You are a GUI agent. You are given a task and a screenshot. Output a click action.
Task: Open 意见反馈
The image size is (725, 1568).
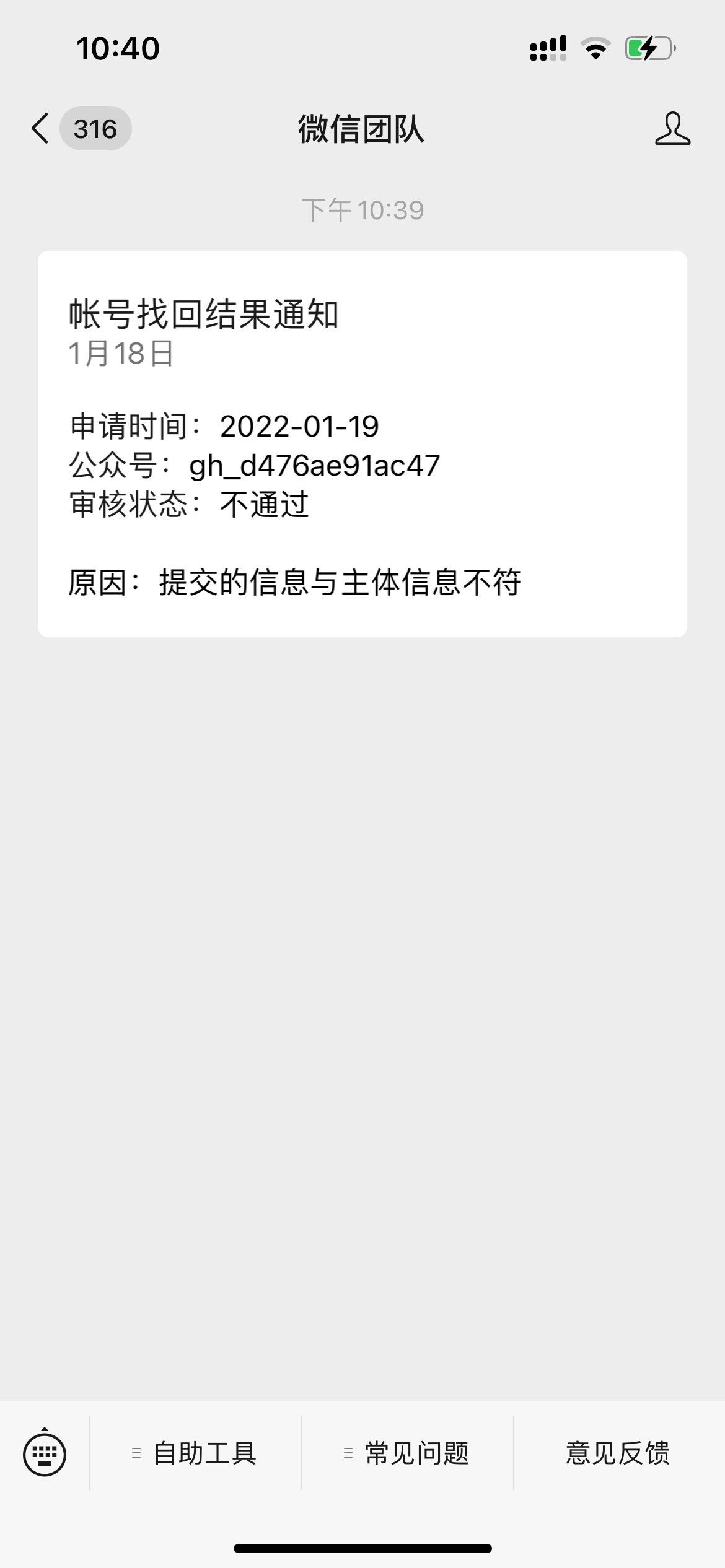point(618,1453)
